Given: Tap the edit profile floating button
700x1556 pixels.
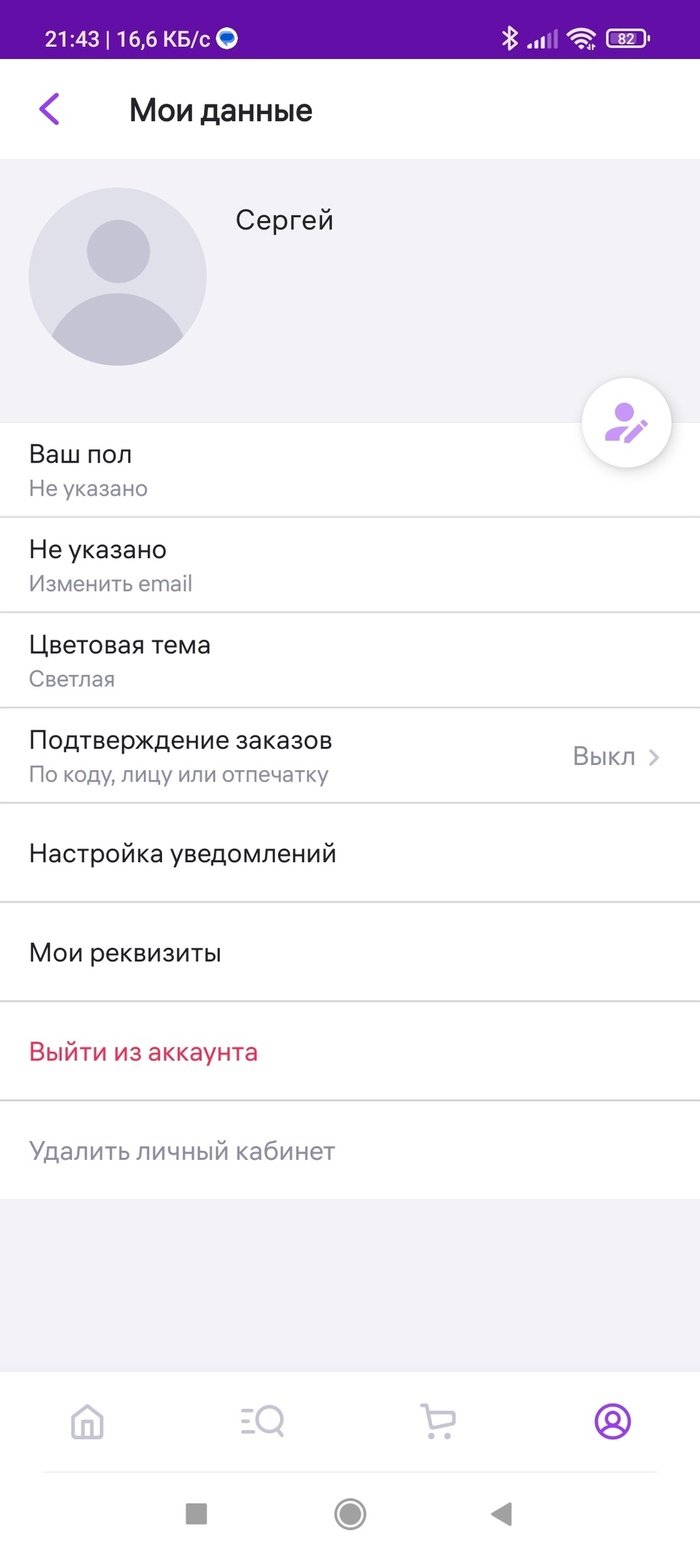Looking at the screenshot, I should click(x=626, y=423).
